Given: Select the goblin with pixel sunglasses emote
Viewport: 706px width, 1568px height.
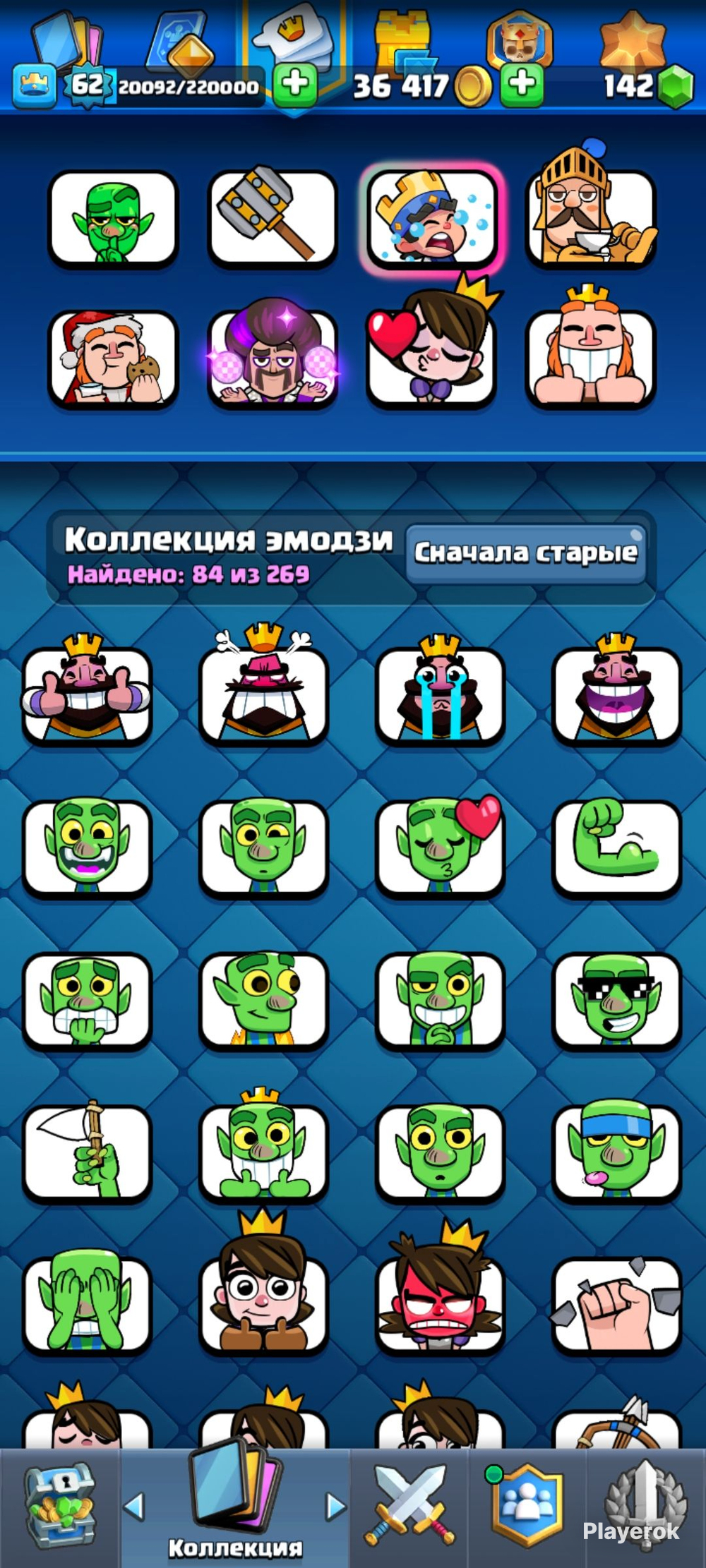Looking at the screenshot, I should 616,999.
